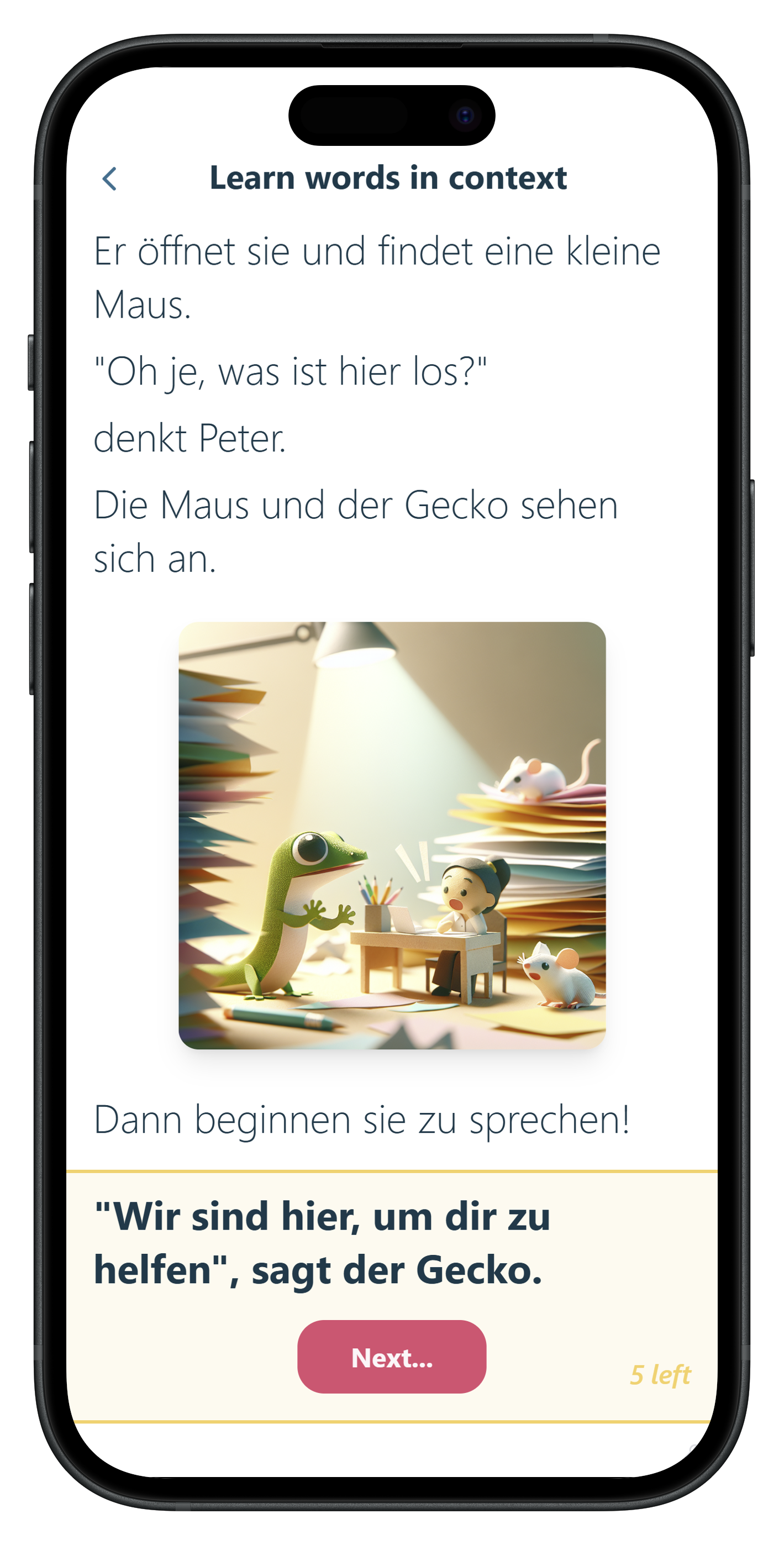Go back using the arrow icon
Viewport: 784px width, 1545px height.
pos(110,178)
